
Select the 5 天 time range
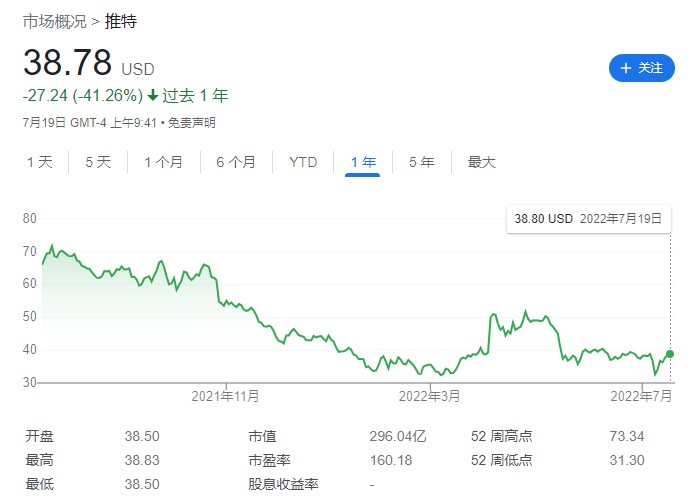[x=98, y=162]
